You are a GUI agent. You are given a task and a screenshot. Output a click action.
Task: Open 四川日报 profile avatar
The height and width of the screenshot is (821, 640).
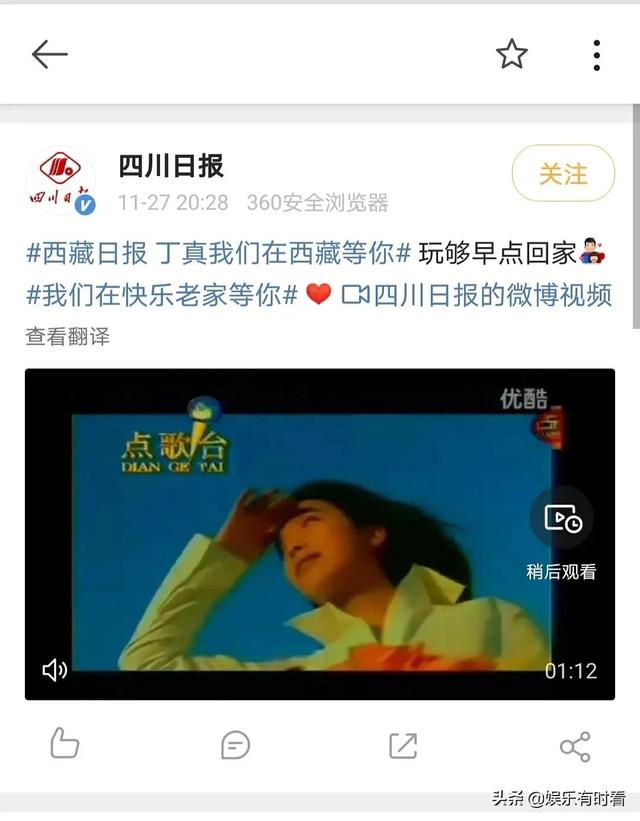point(60,181)
